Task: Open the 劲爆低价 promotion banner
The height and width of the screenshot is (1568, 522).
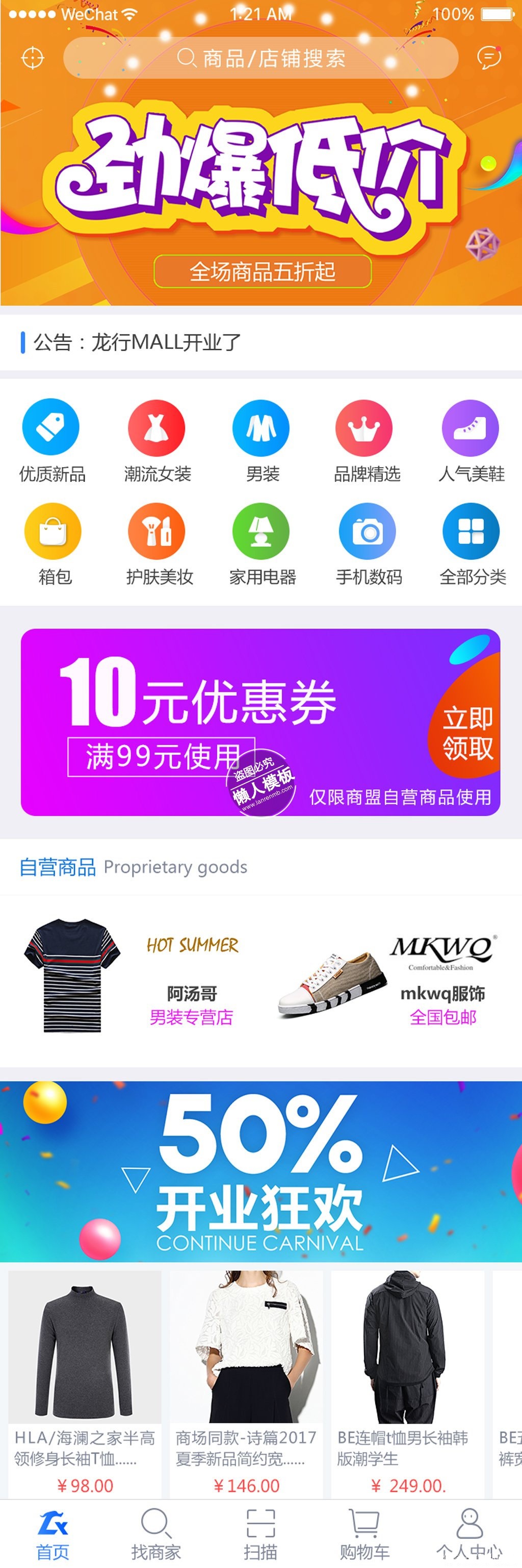Action: tap(260, 183)
